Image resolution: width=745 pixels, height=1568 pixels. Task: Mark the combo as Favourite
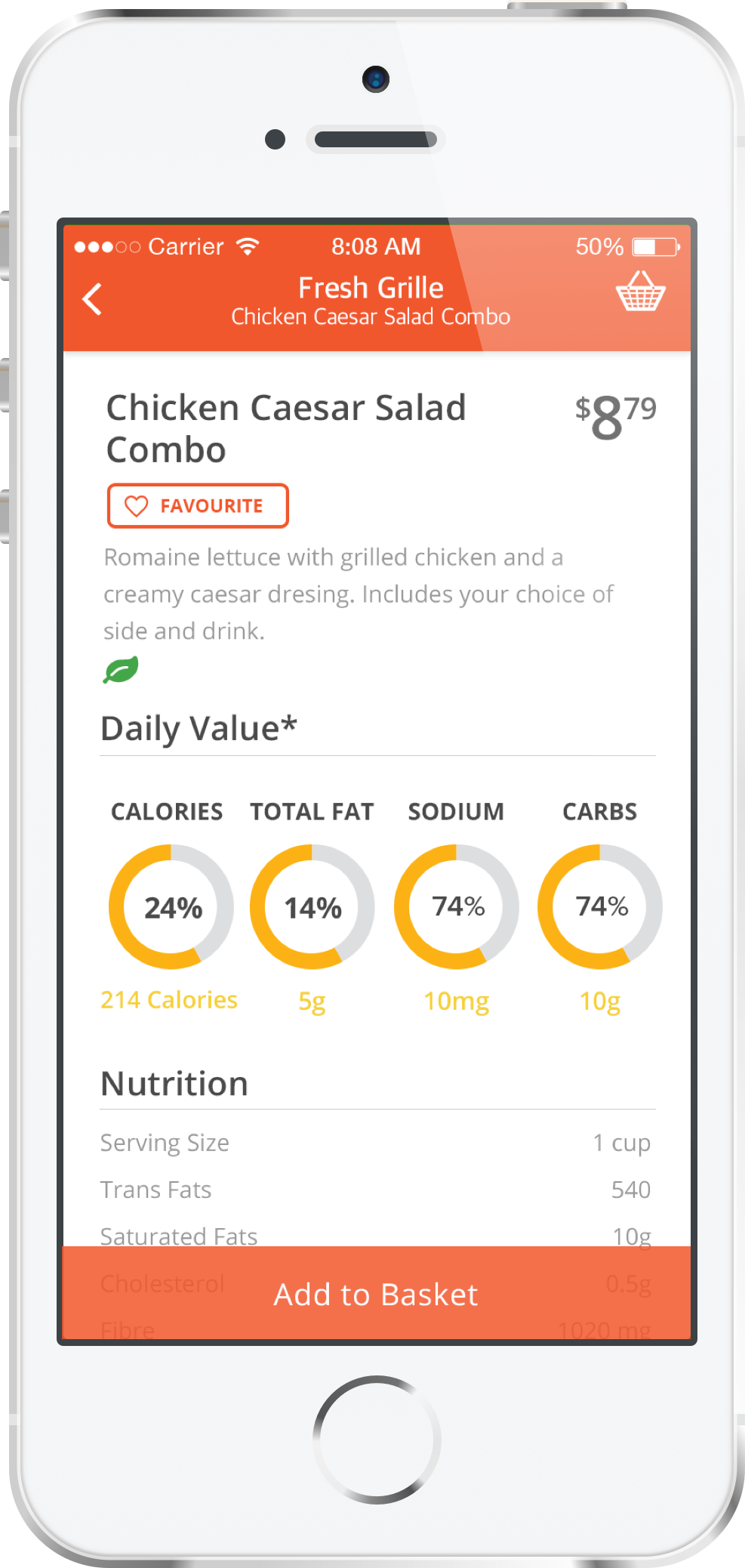tap(198, 505)
